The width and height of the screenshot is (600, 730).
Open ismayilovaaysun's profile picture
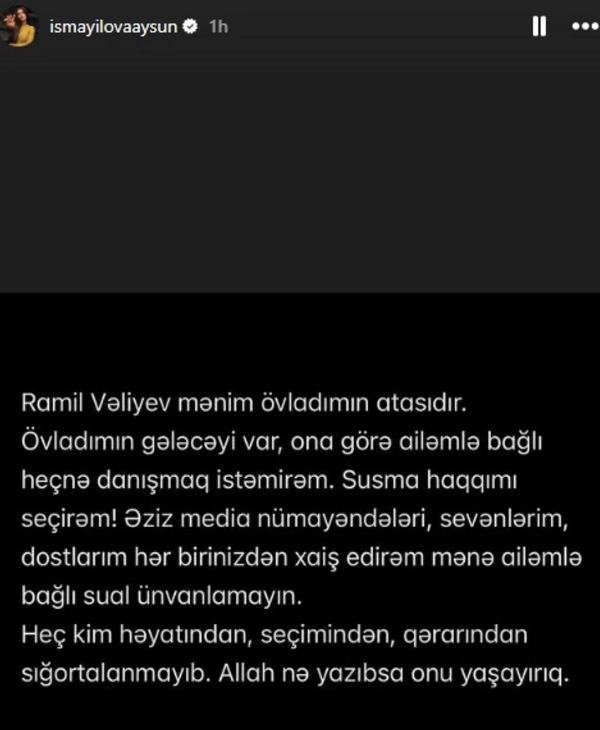20,28
